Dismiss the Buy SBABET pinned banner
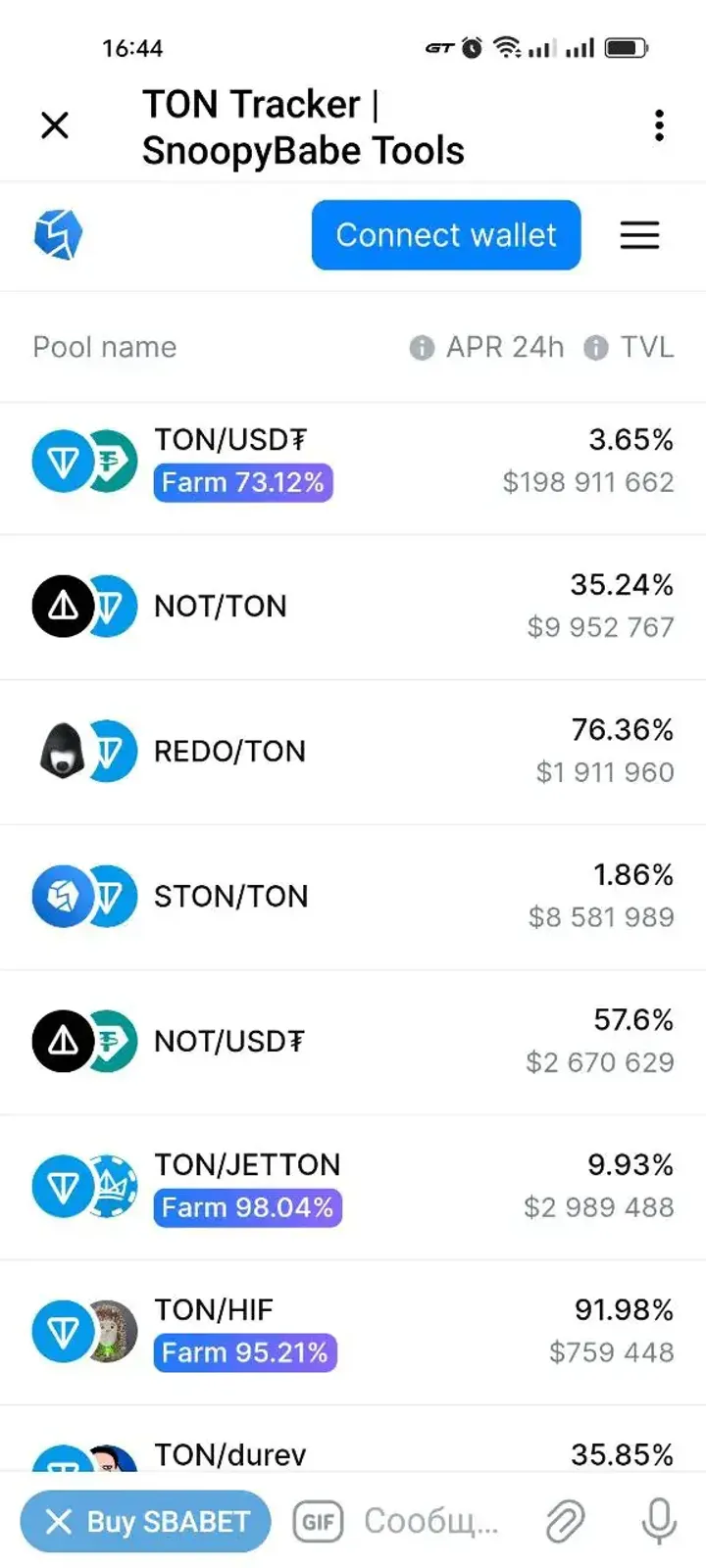 click(59, 1521)
